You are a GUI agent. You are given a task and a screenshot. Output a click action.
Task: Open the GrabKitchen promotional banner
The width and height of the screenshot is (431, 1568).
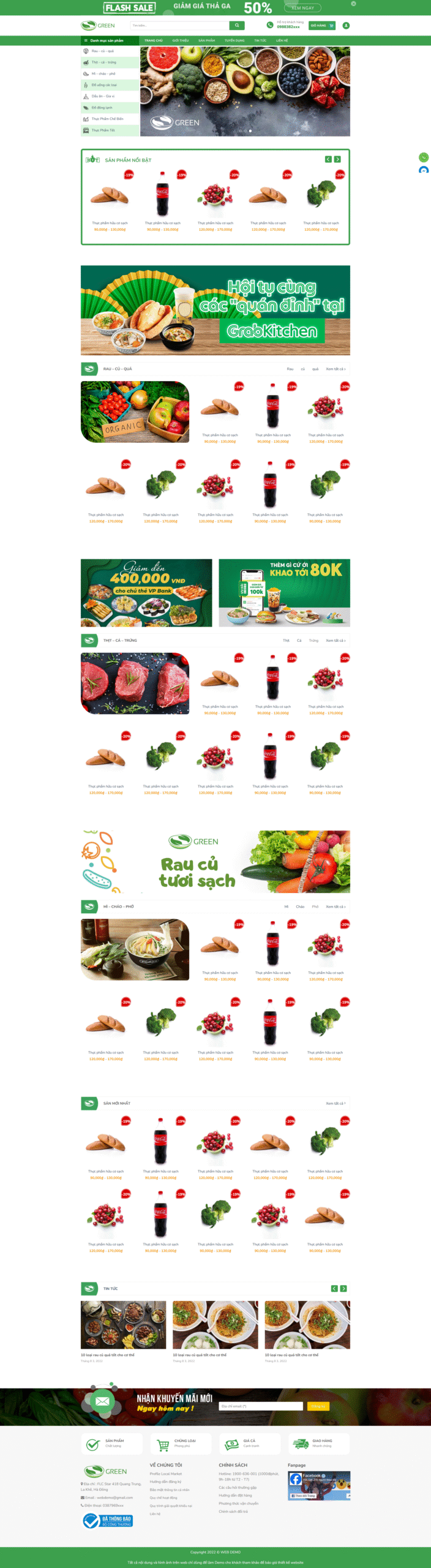pyautogui.click(x=215, y=310)
